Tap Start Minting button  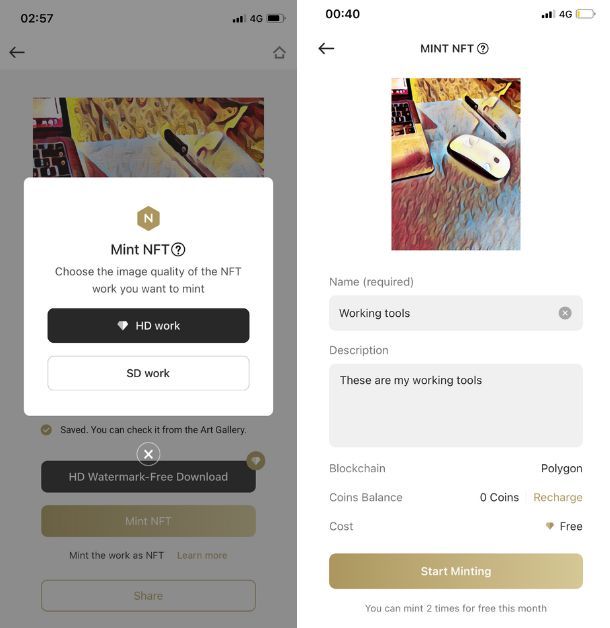[x=455, y=571]
